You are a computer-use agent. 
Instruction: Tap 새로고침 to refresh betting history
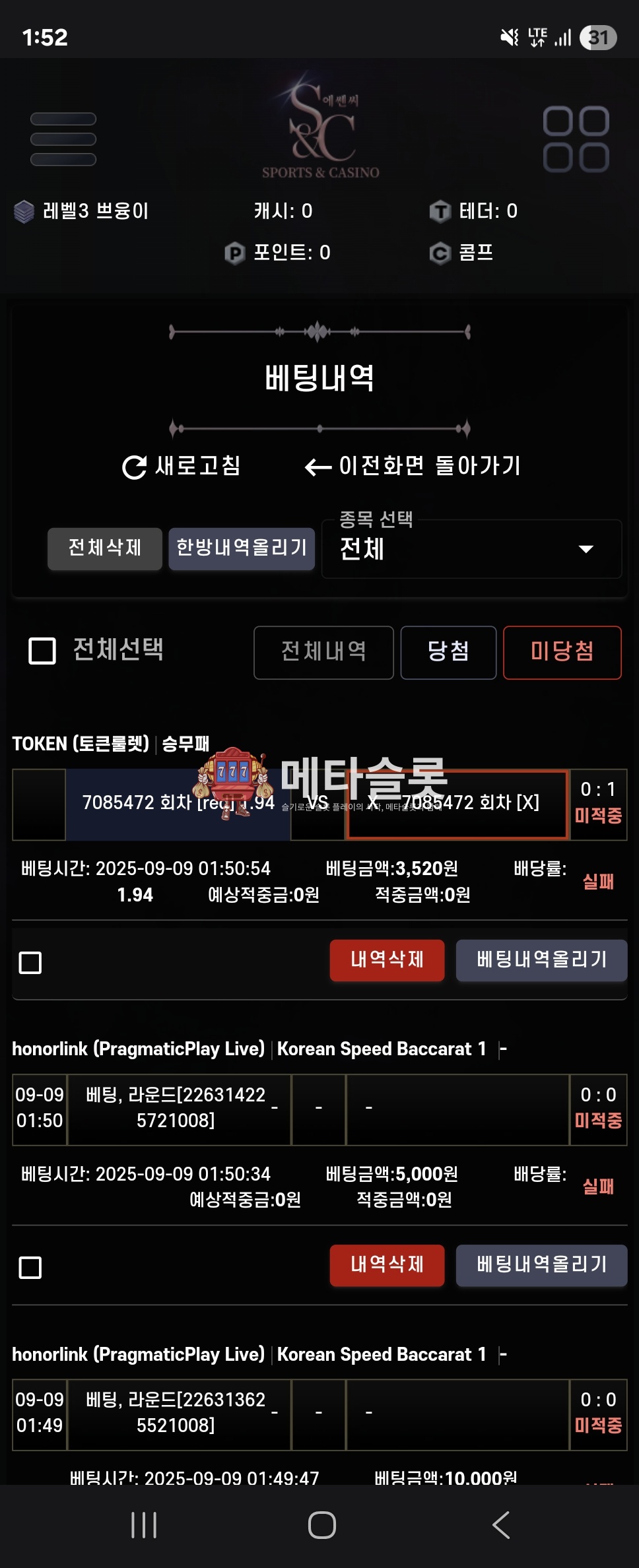(x=182, y=466)
